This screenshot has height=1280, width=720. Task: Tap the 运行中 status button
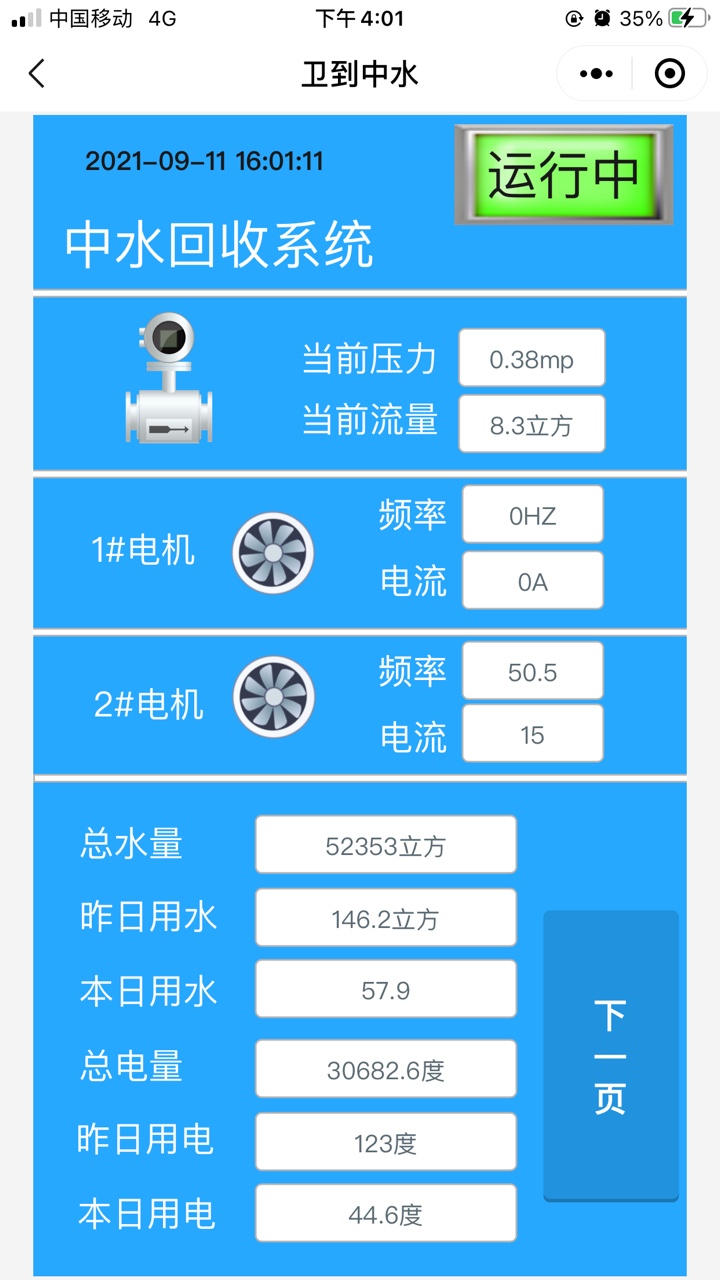tap(563, 174)
